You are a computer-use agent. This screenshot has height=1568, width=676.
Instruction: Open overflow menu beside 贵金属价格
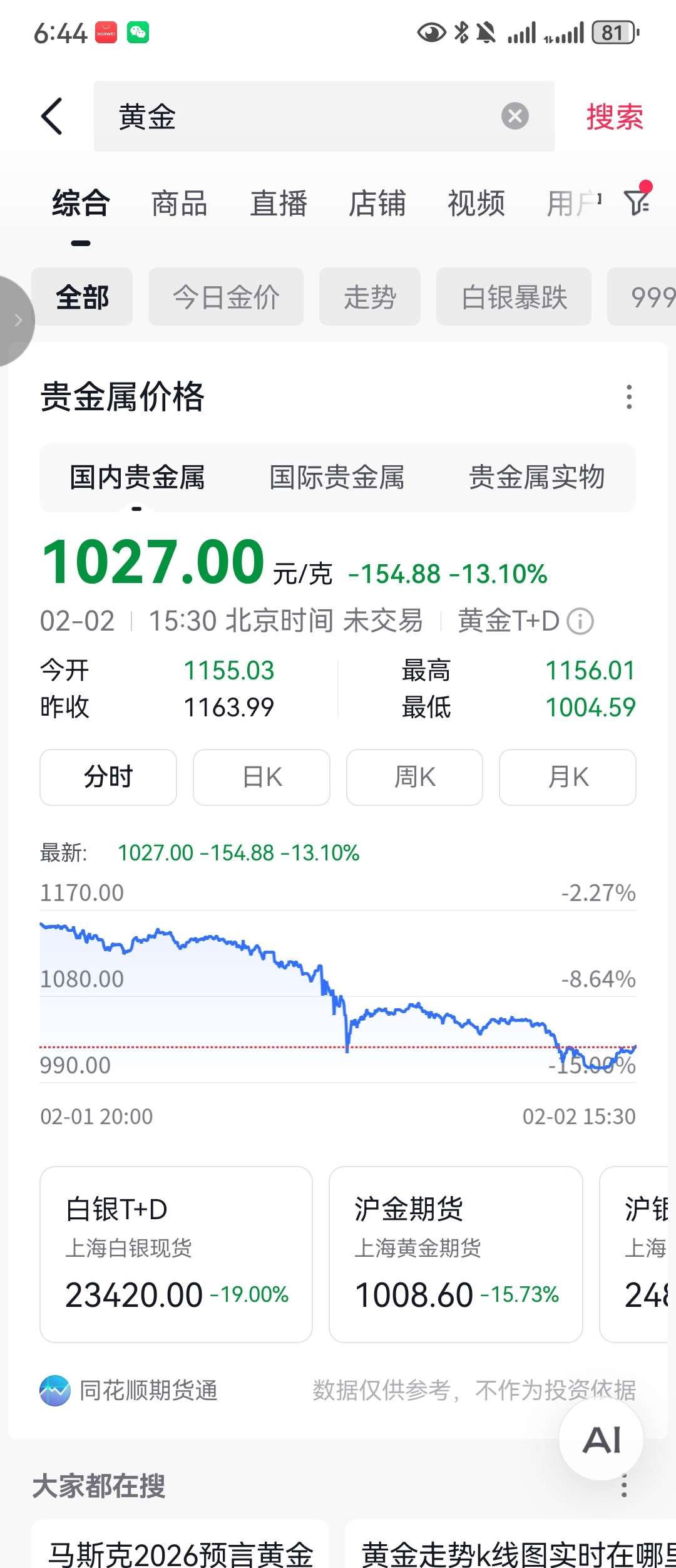click(629, 397)
